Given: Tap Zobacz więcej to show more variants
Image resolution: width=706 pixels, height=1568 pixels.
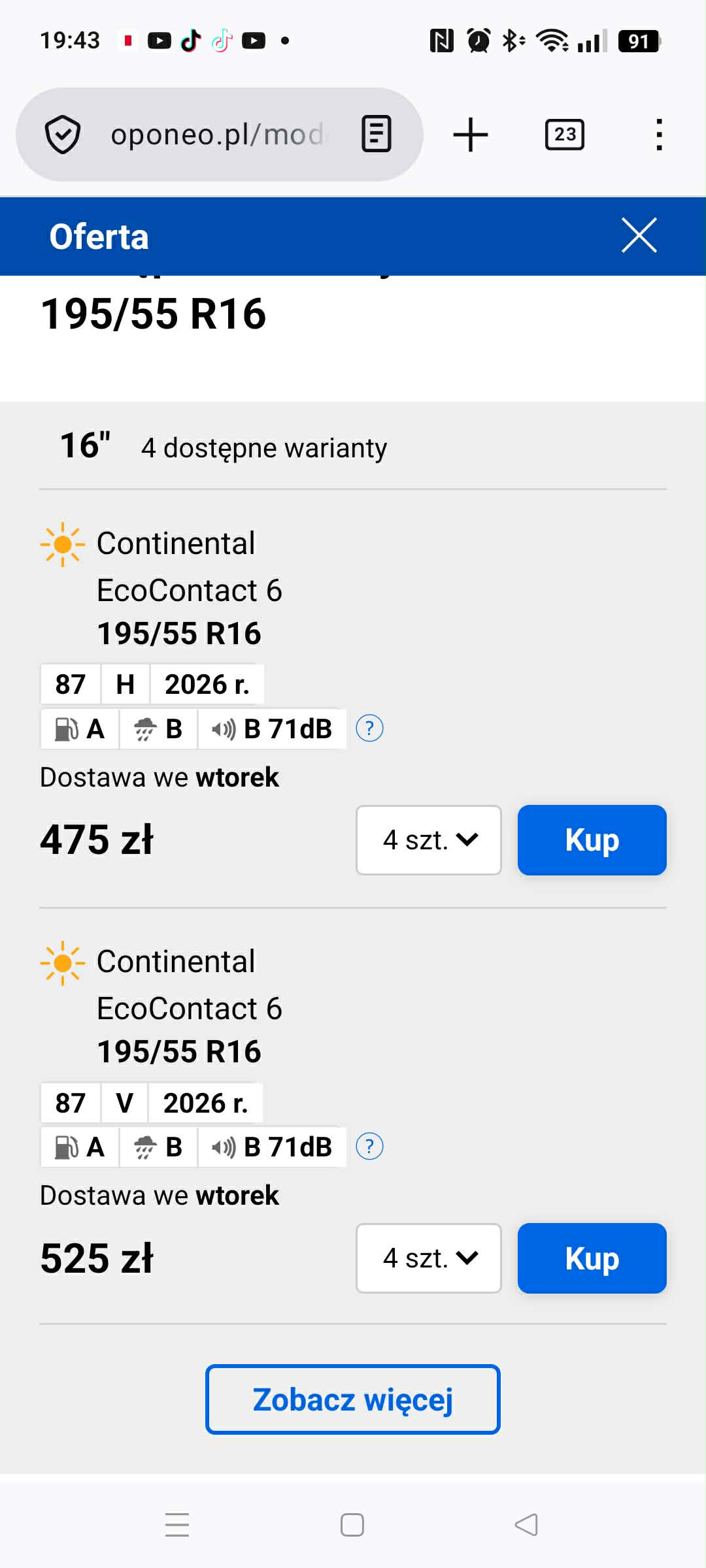Looking at the screenshot, I should click(353, 1399).
